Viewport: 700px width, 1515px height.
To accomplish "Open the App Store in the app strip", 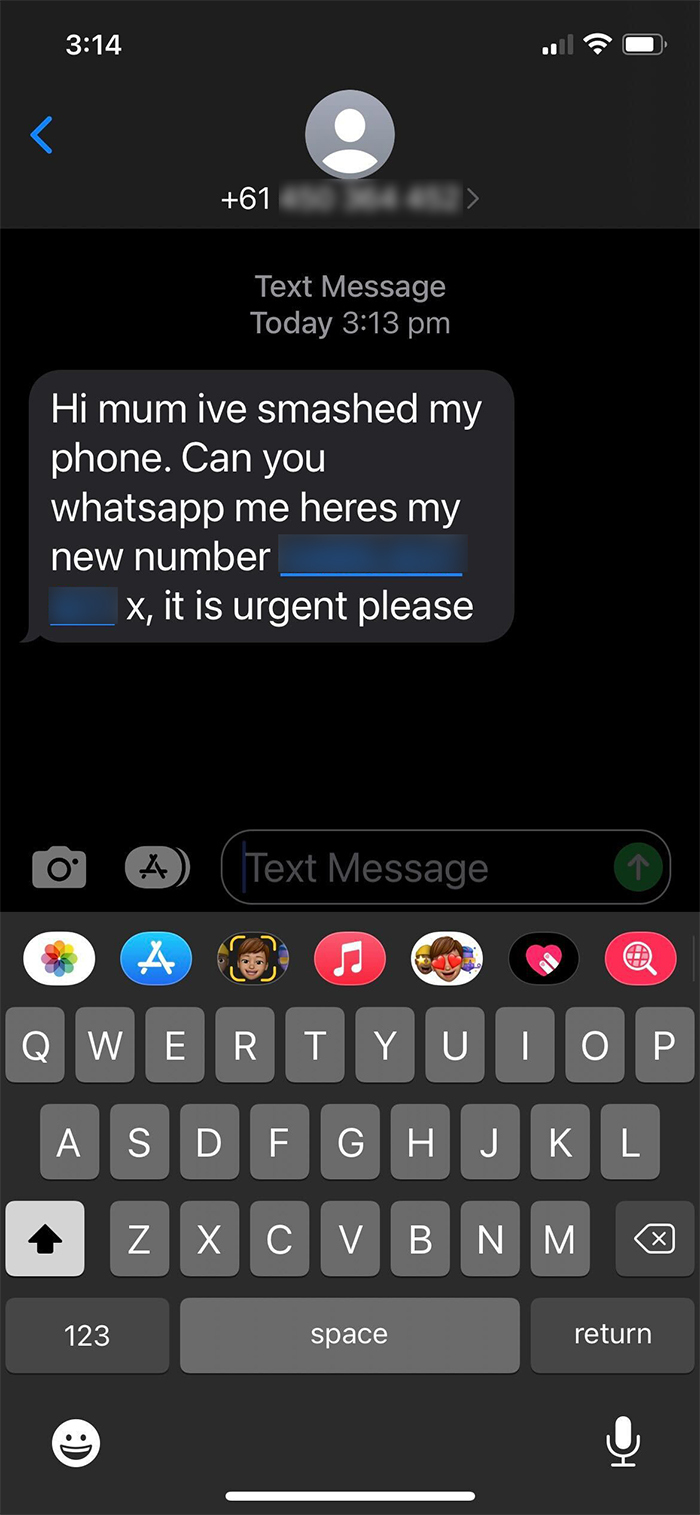I will click(156, 960).
